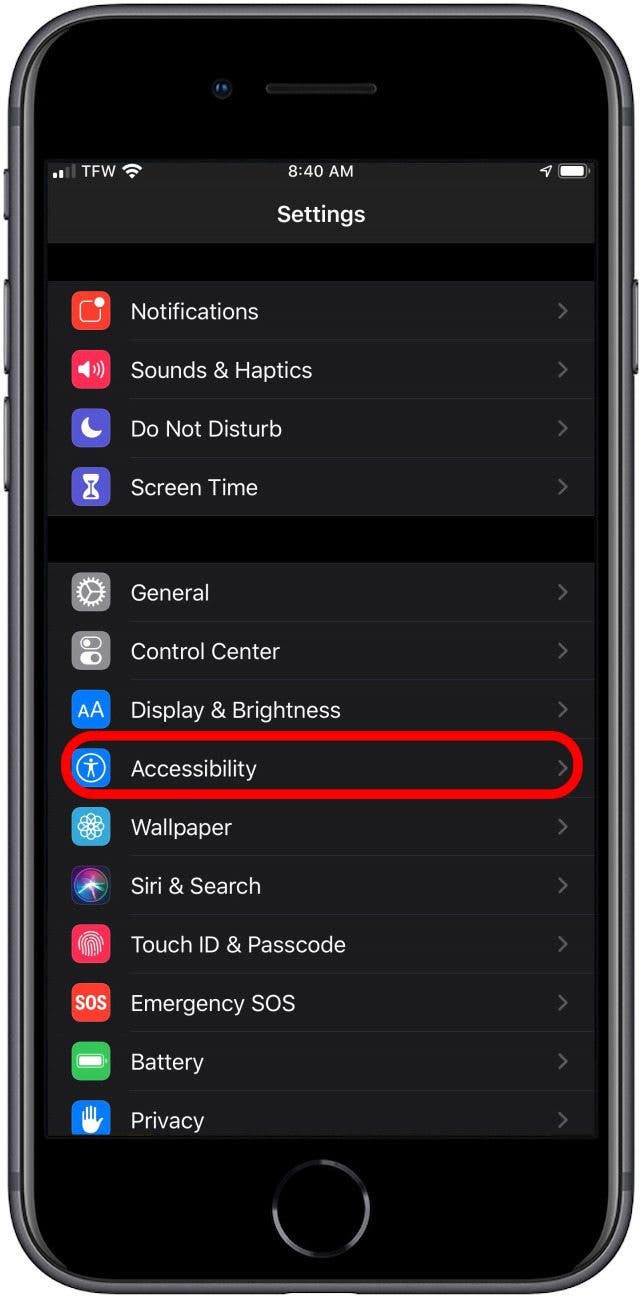Open General settings
Viewport: 642px width, 1298px height.
[x=321, y=592]
